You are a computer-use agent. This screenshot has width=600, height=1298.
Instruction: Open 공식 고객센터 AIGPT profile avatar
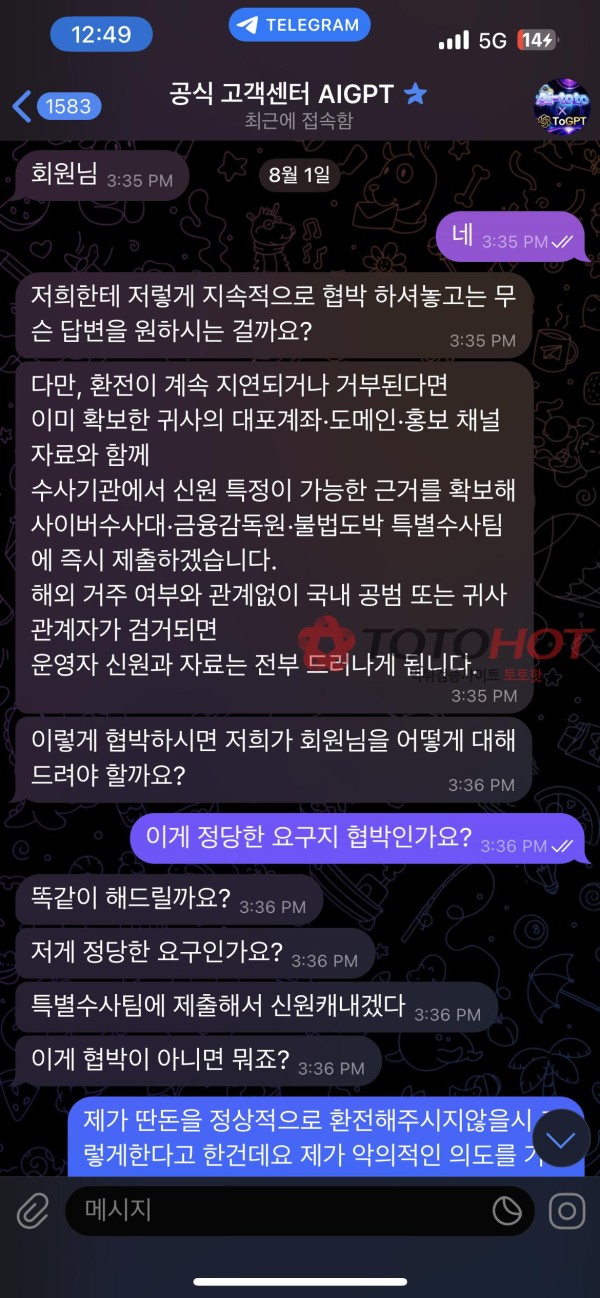[x=561, y=106]
